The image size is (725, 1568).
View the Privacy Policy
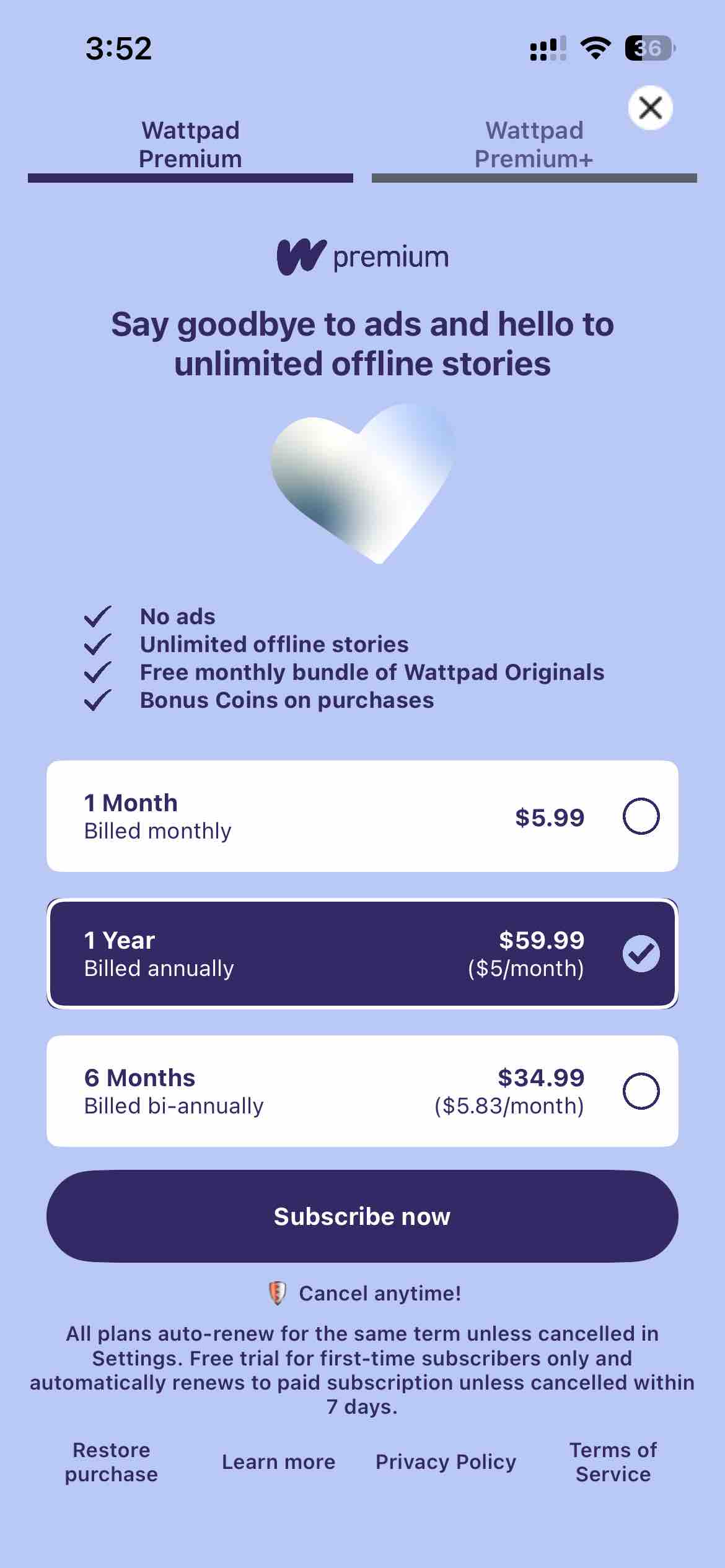446,1462
